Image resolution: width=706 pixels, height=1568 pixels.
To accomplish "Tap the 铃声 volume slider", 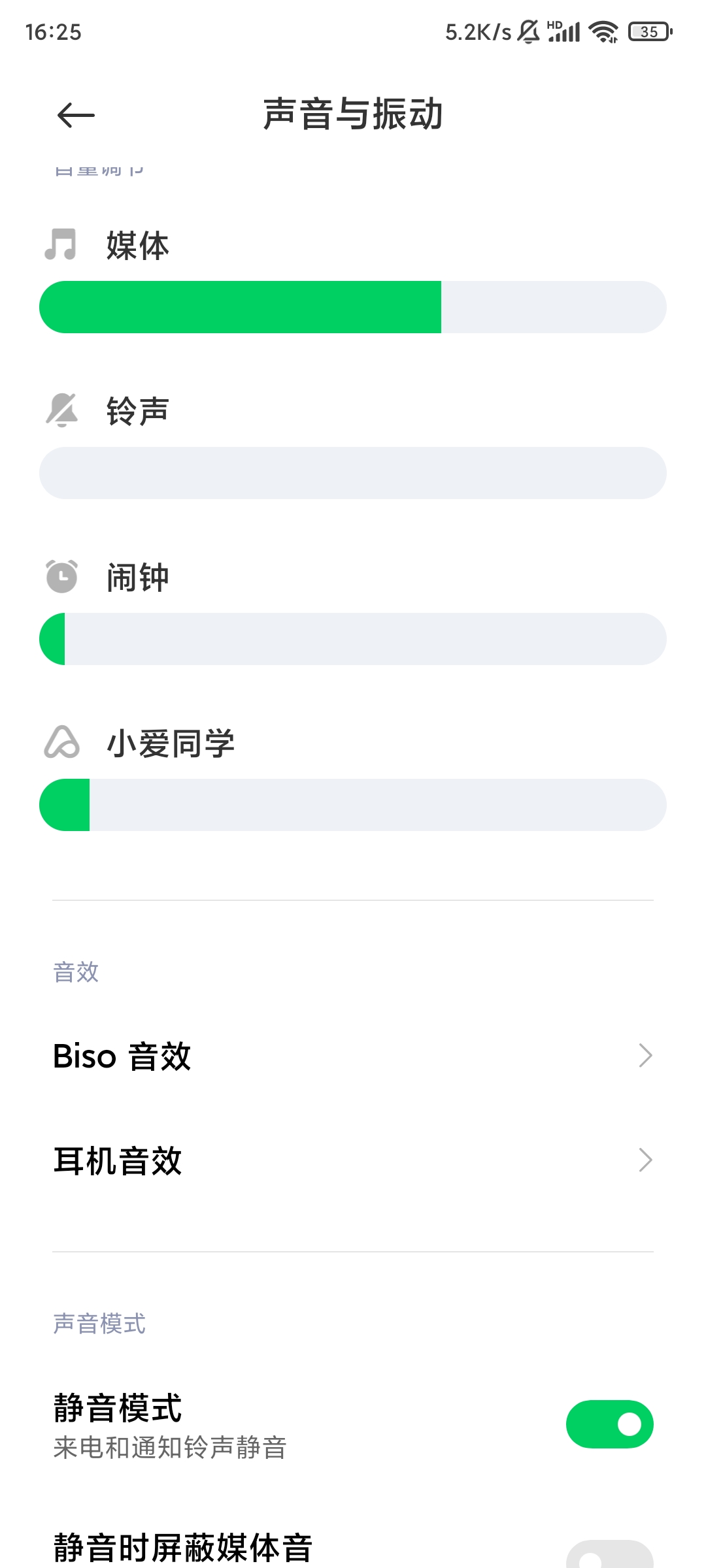I will 353,473.
